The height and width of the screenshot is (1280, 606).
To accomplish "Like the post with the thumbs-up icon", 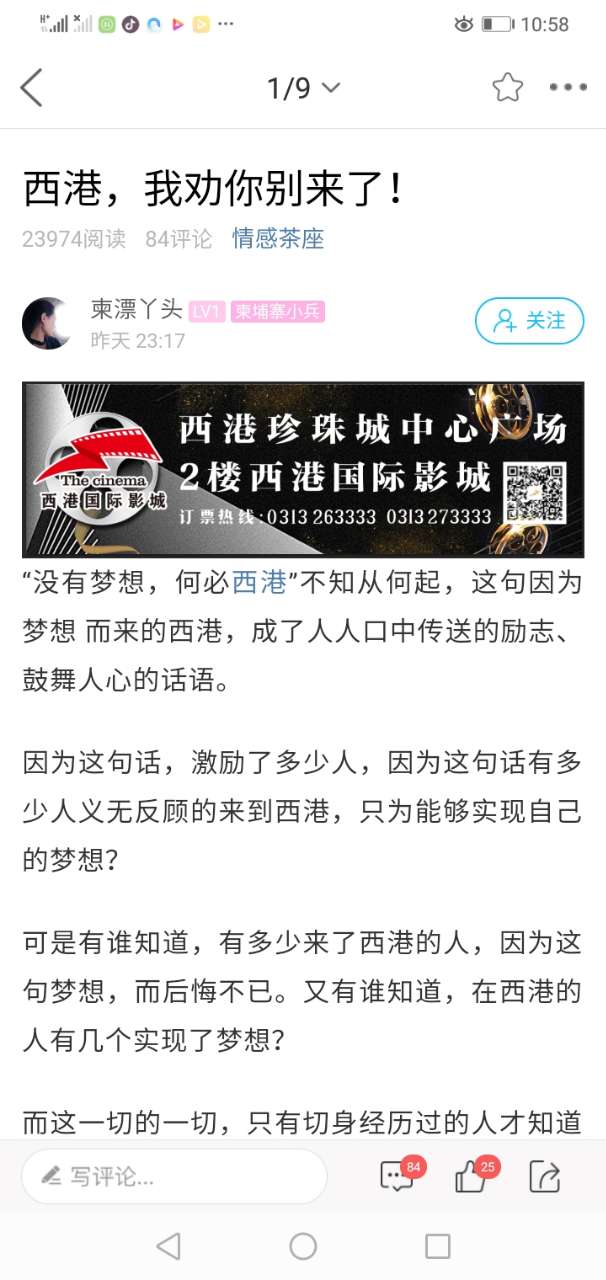I will pos(471,1176).
